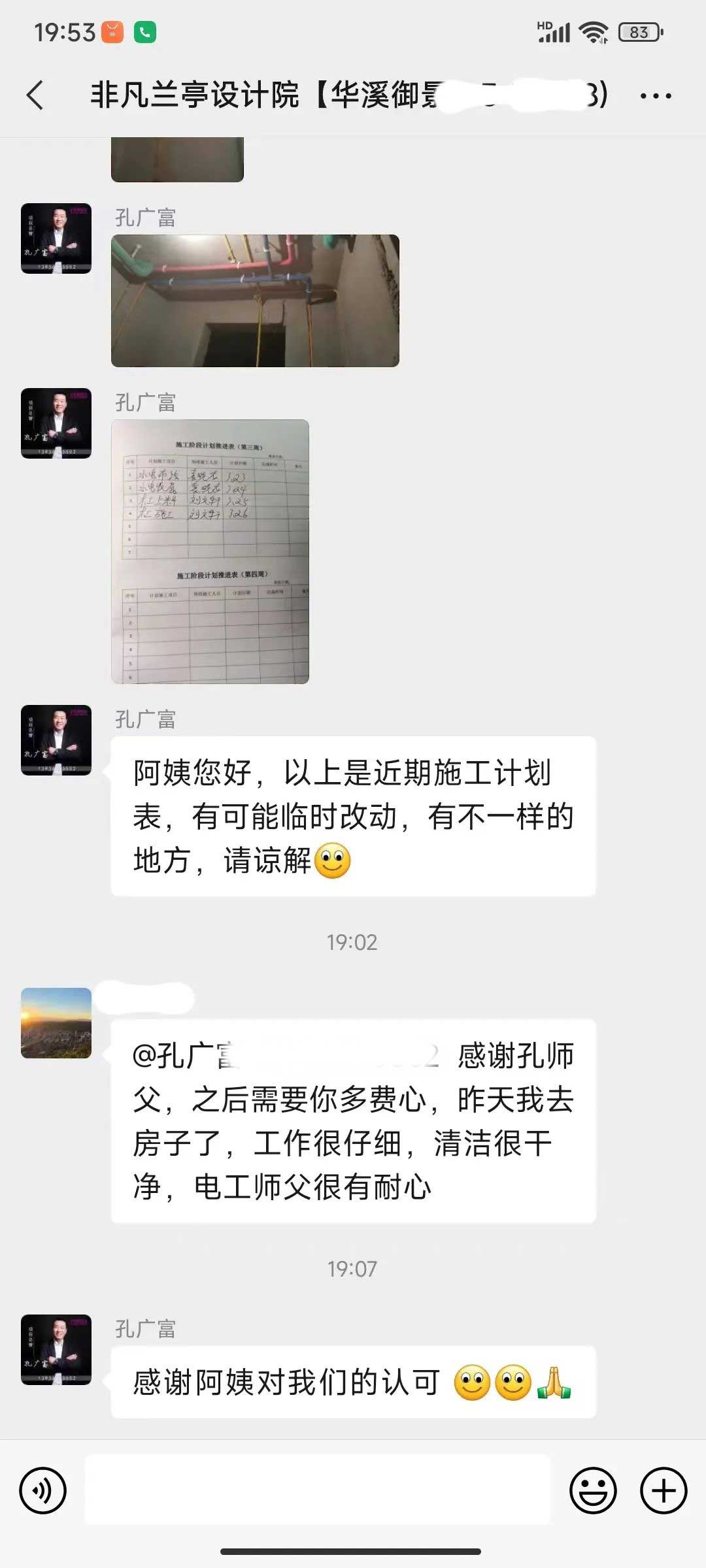Open the pipe installation photo
The image size is (706, 1568).
click(x=255, y=301)
